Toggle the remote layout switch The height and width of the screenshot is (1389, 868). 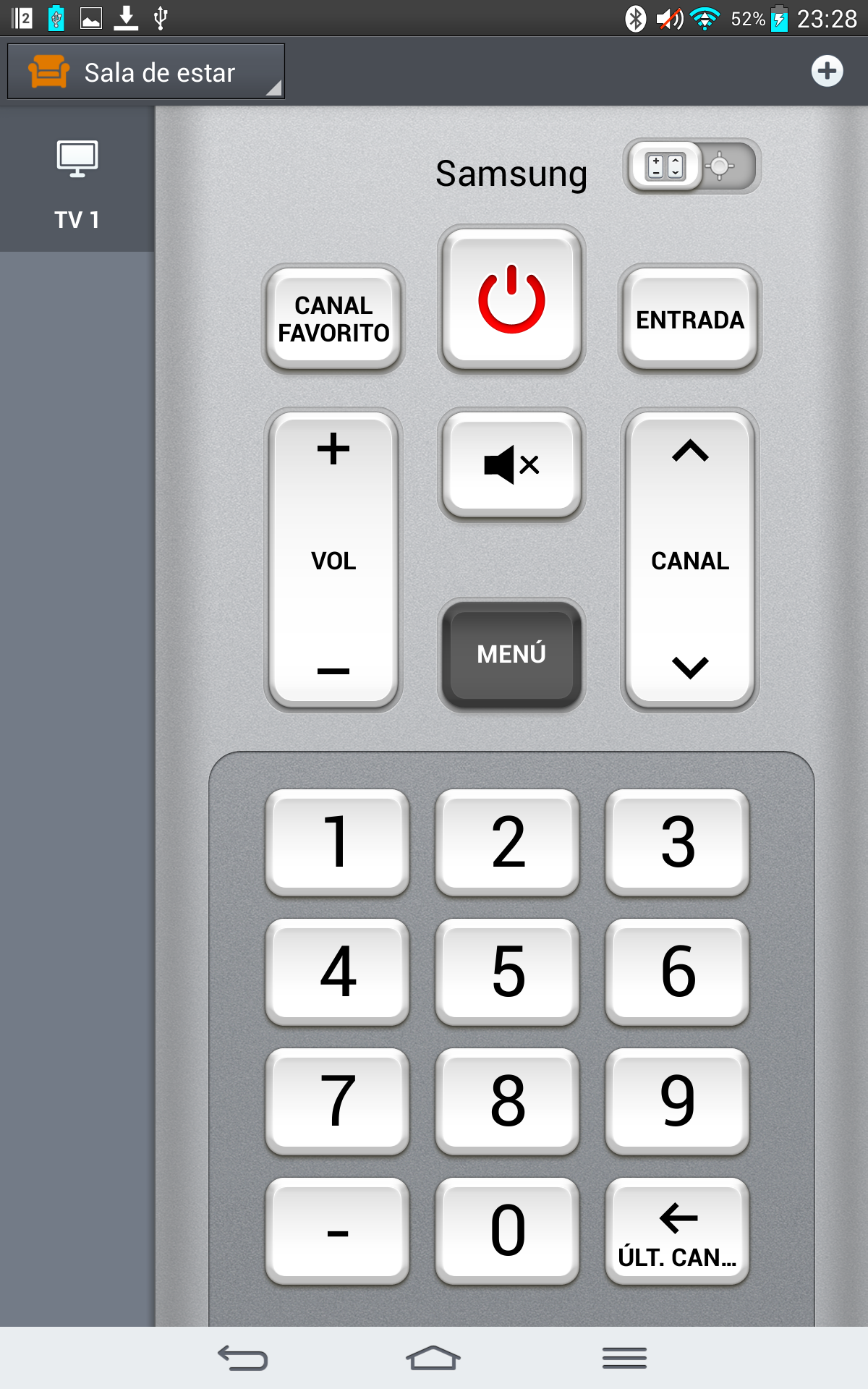point(692,166)
